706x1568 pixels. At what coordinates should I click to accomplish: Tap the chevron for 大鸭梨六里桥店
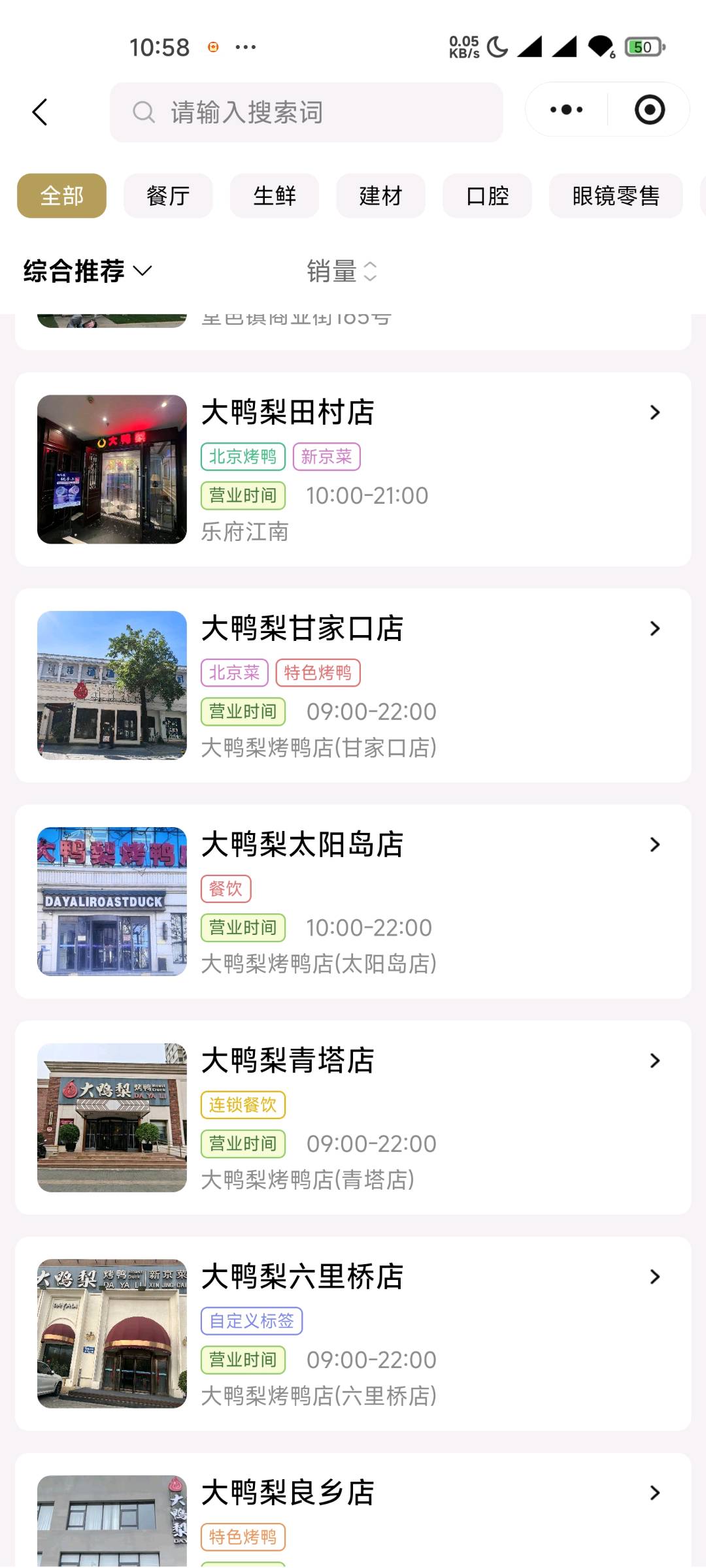[654, 1276]
